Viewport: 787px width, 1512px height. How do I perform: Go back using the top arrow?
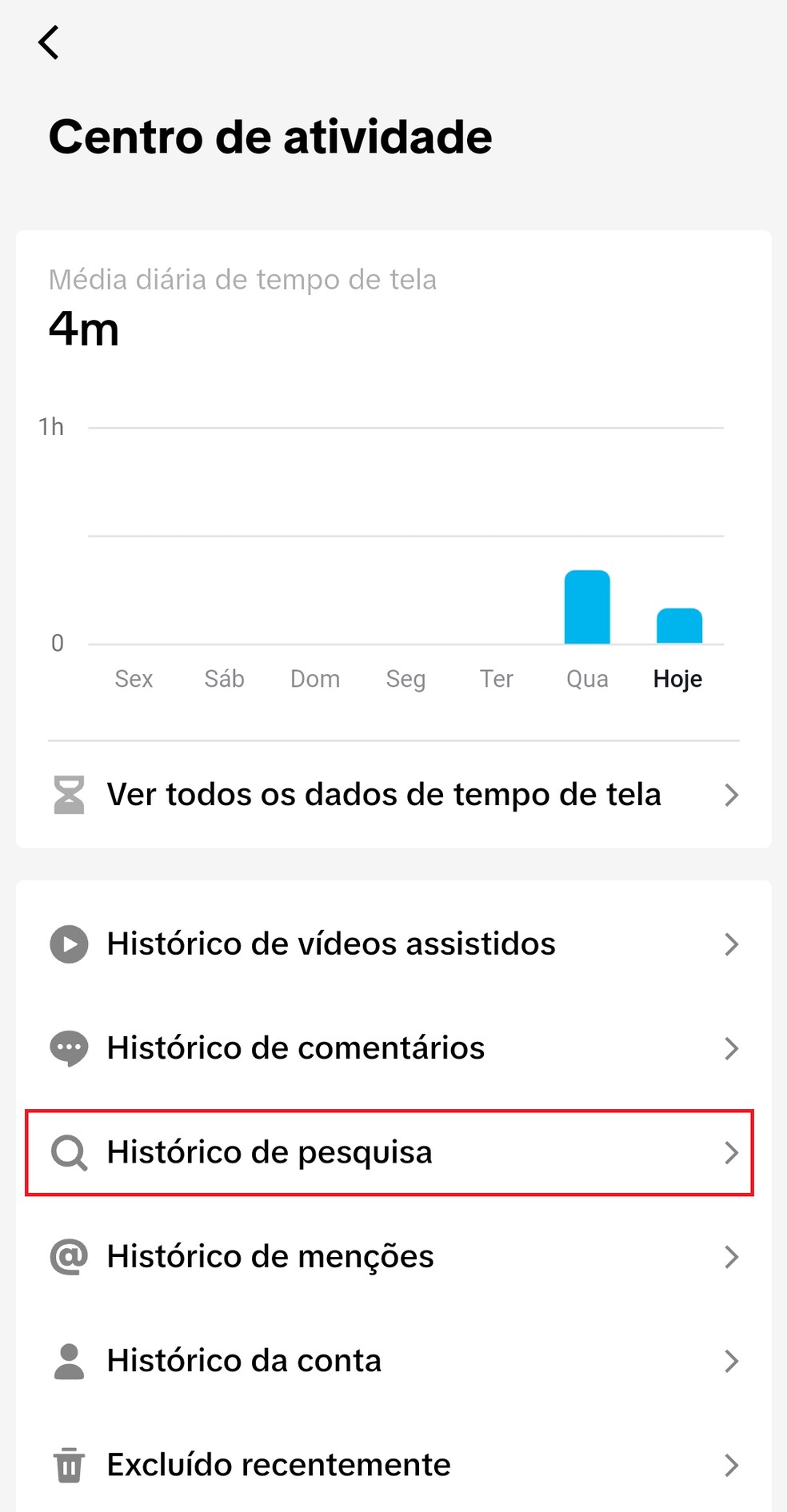click(49, 42)
